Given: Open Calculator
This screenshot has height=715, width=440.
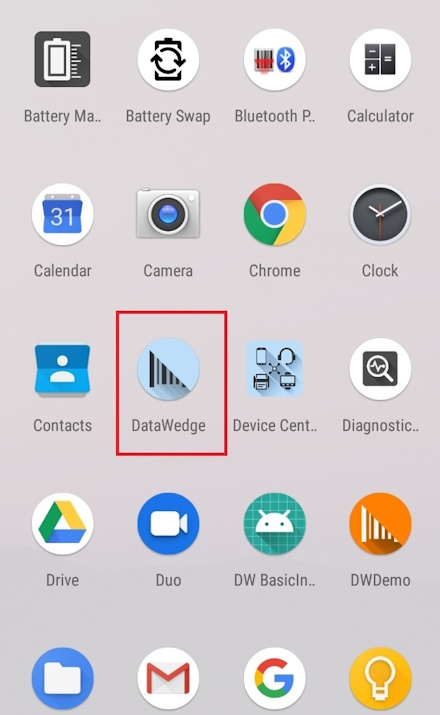Looking at the screenshot, I should point(380,59).
